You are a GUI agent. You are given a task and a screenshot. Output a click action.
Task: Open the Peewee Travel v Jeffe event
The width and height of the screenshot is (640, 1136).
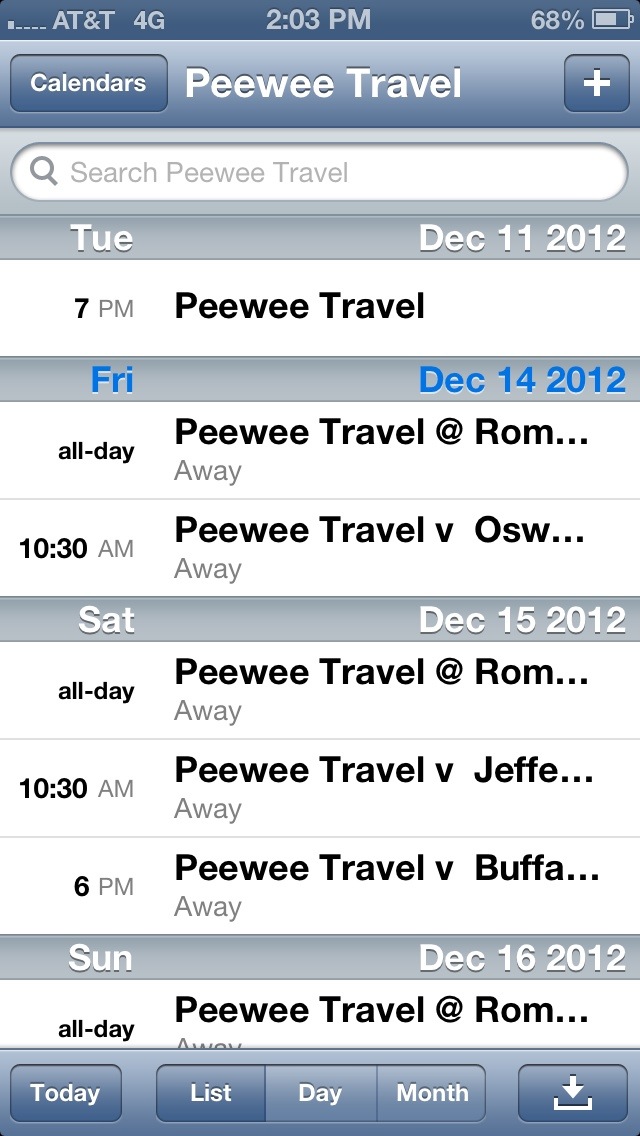pyautogui.click(x=320, y=788)
